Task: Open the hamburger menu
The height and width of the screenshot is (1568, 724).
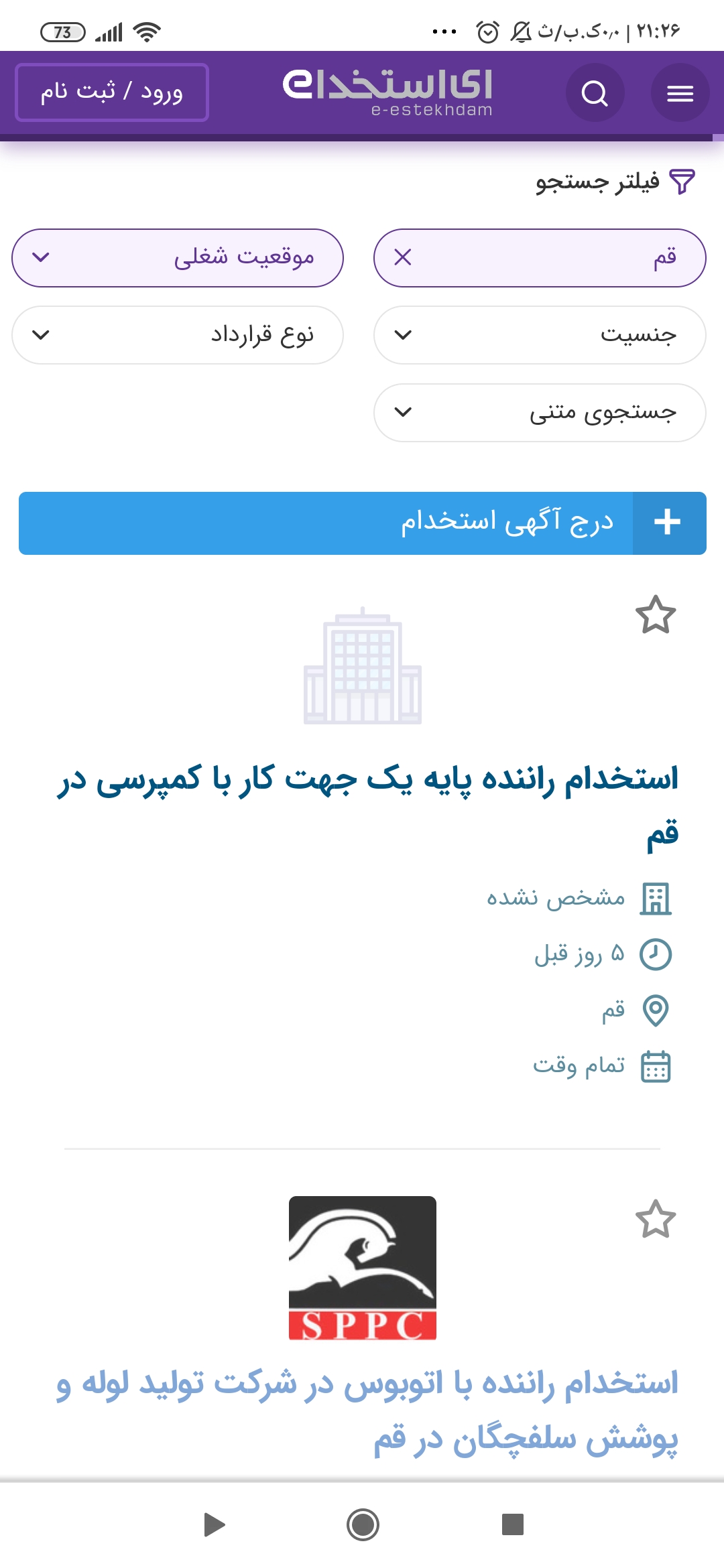Action: [680, 93]
